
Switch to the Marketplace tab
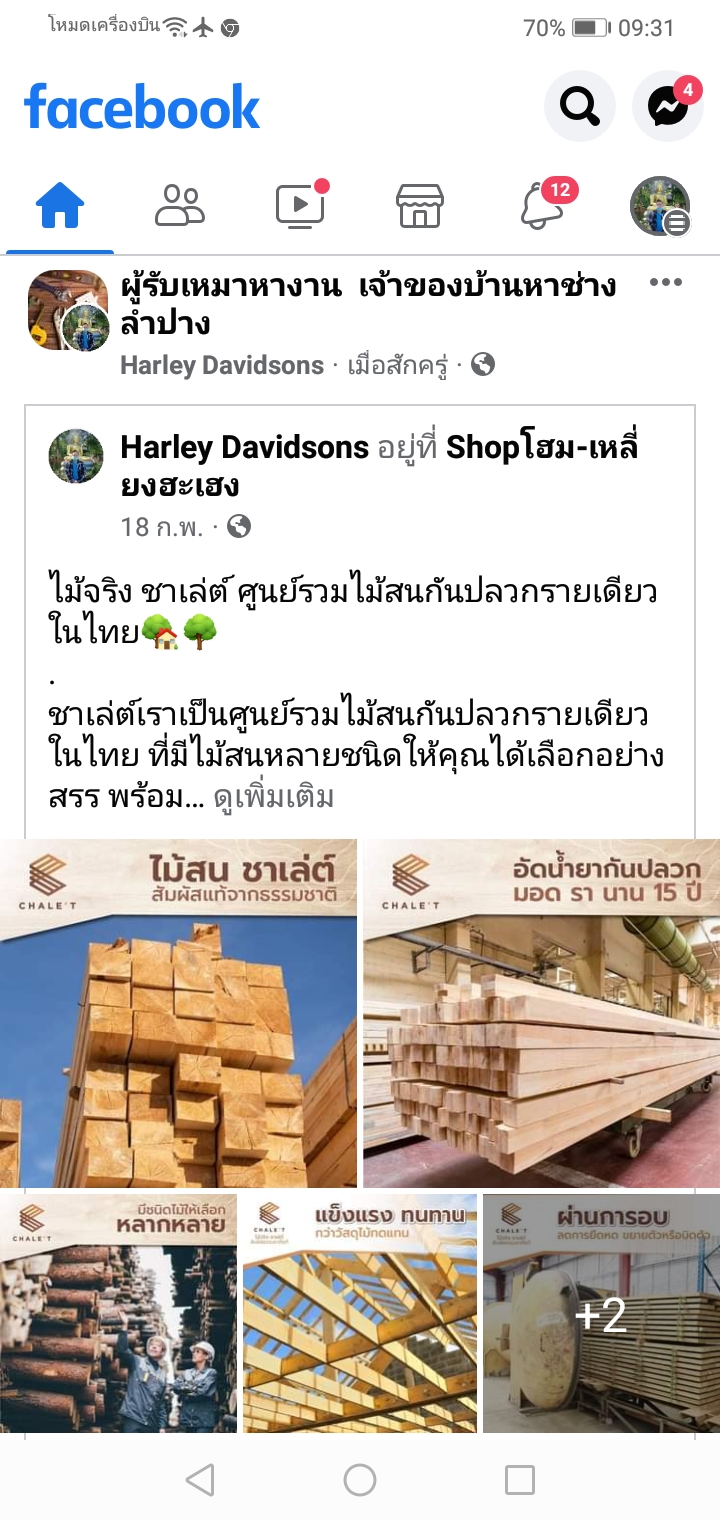tap(420, 207)
